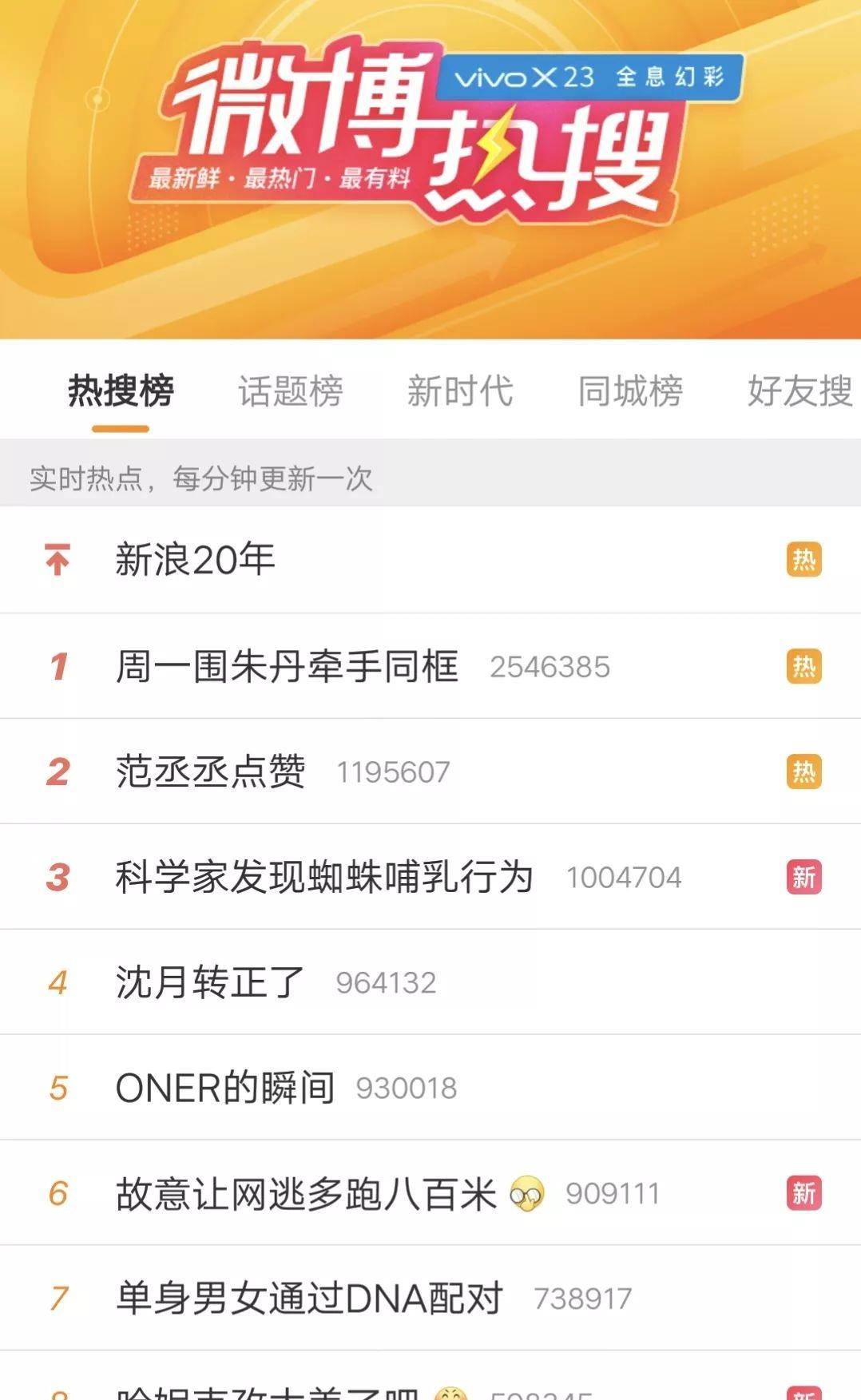Open the 沈月转正了 topic

click(x=206, y=982)
